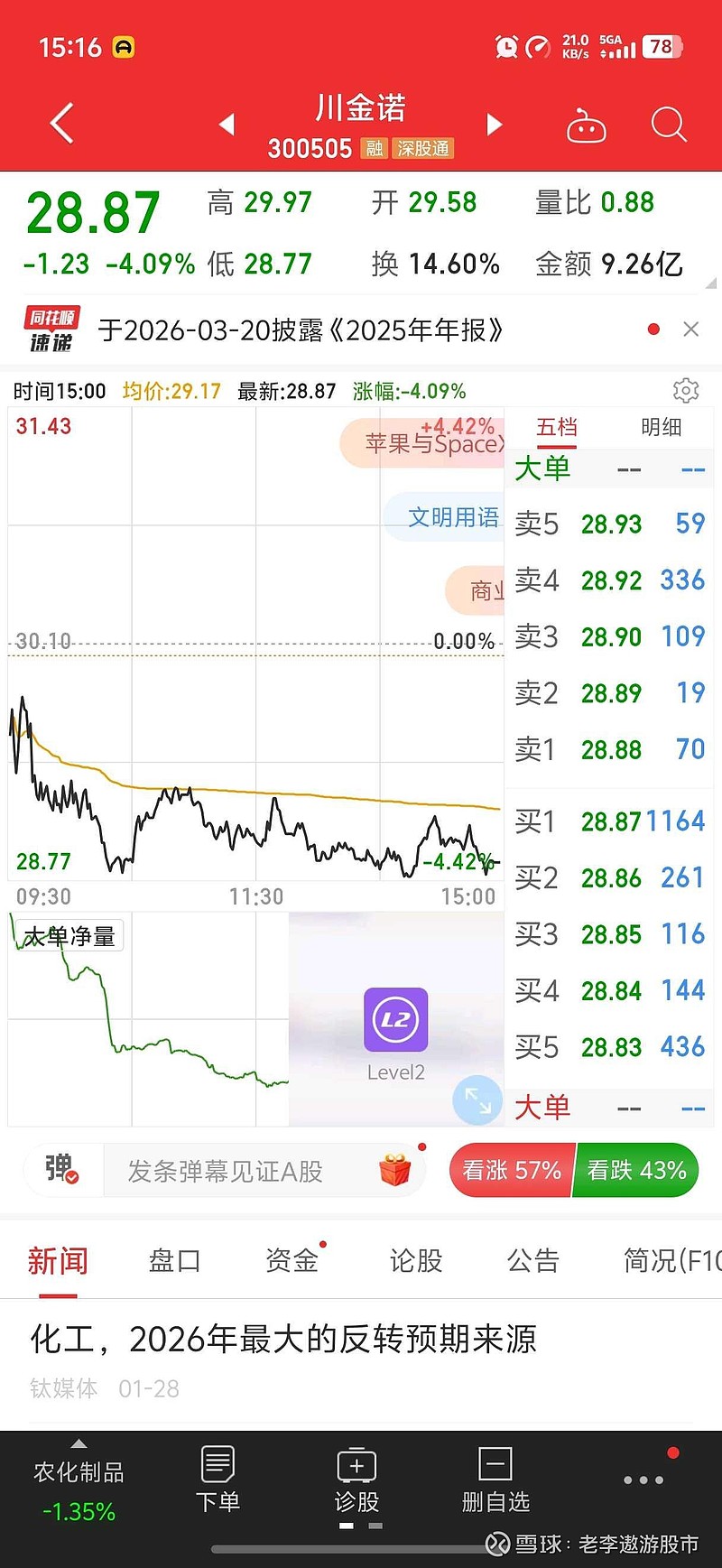Screen dimensions: 722x1568
Task: Go to next stock with right arrow
Action: tap(495, 124)
